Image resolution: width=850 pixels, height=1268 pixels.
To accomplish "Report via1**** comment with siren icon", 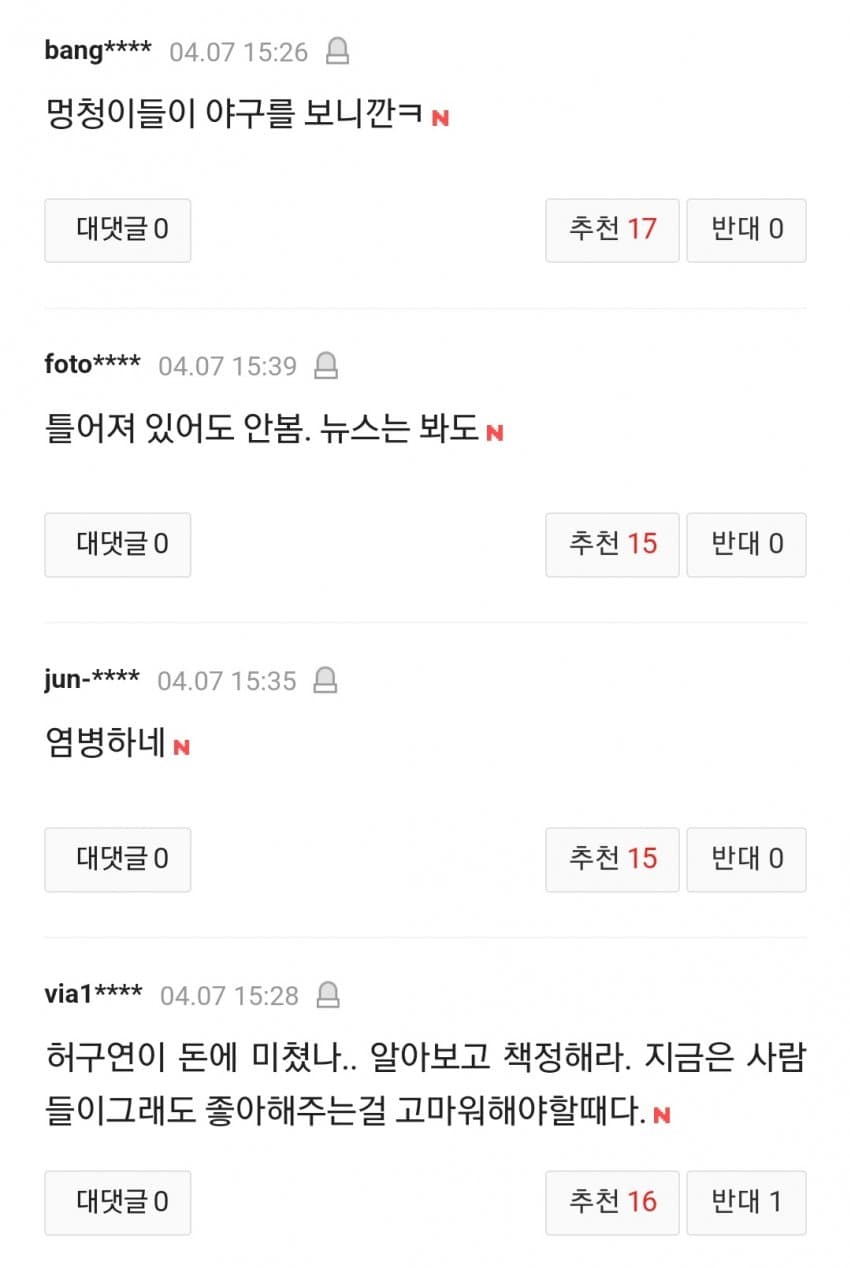I will 328,995.
